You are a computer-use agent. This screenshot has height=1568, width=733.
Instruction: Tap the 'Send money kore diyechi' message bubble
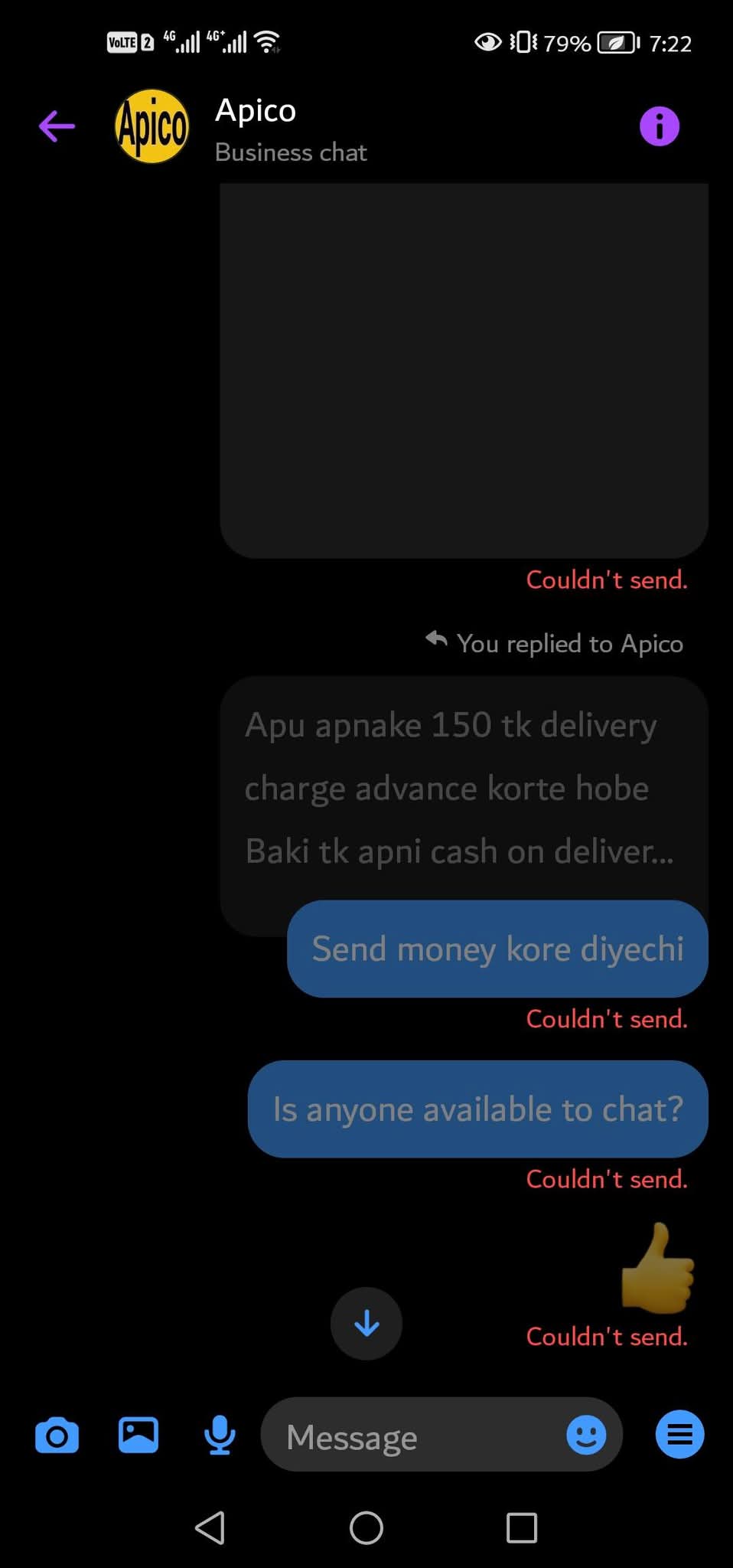[497, 949]
